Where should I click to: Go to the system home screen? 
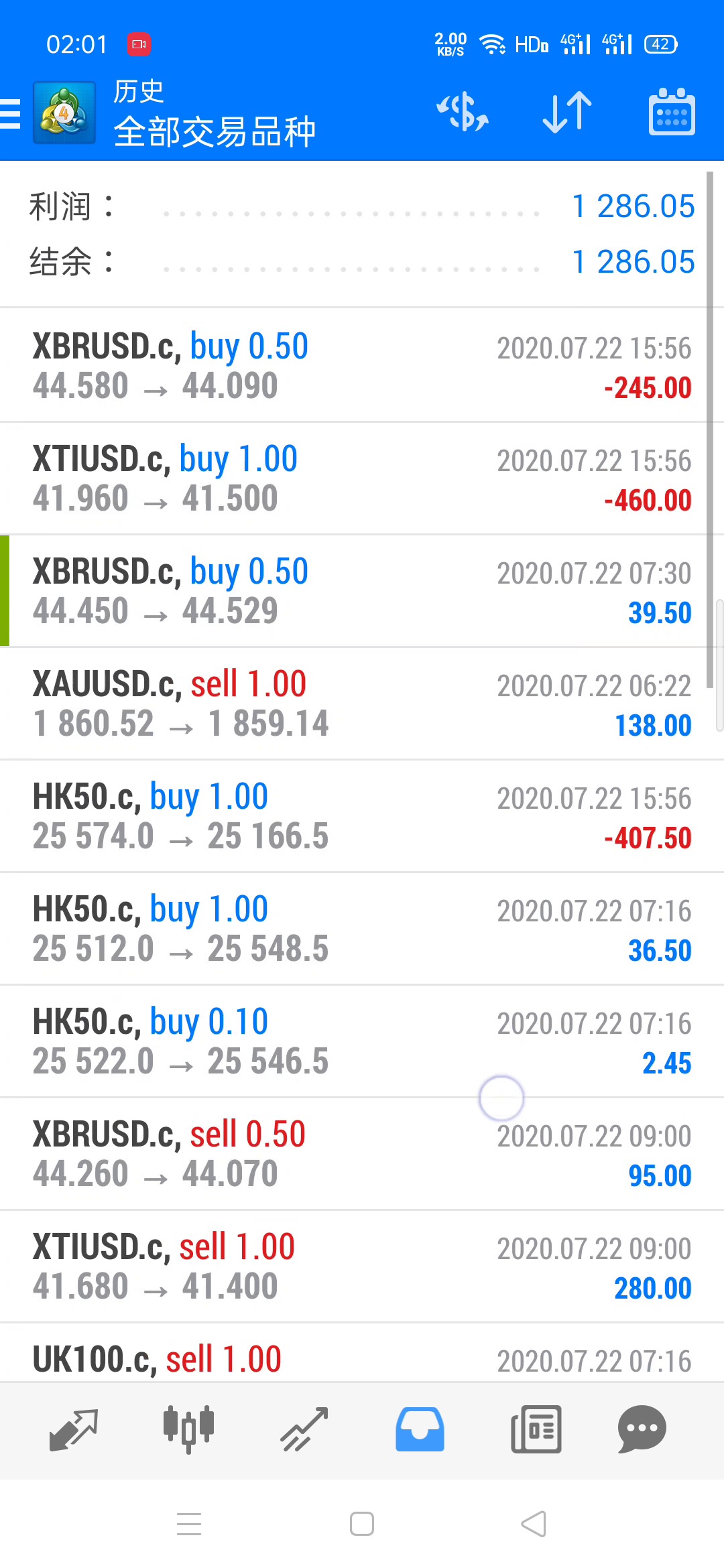(x=362, y=1524)
